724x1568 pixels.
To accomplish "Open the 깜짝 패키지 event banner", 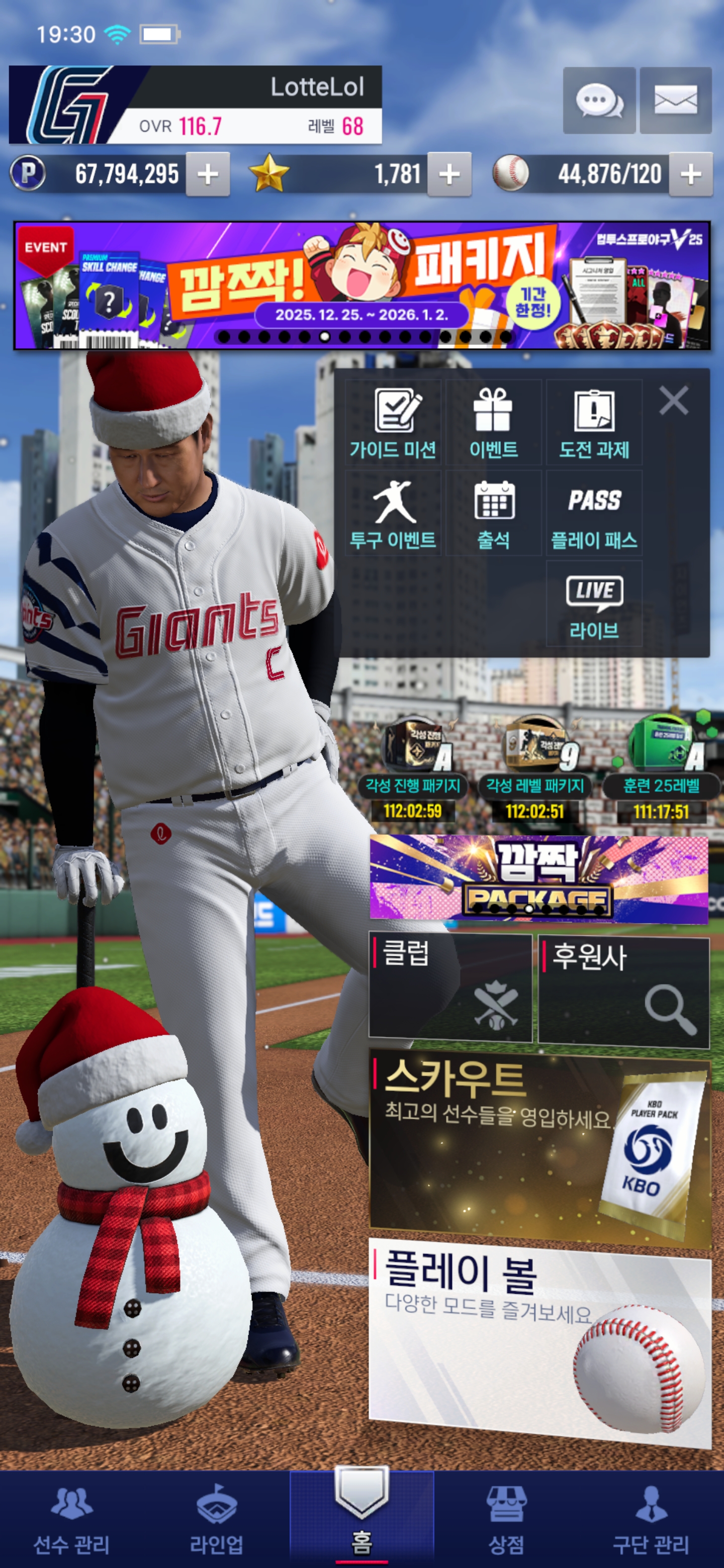I will (x=361, y=285).
